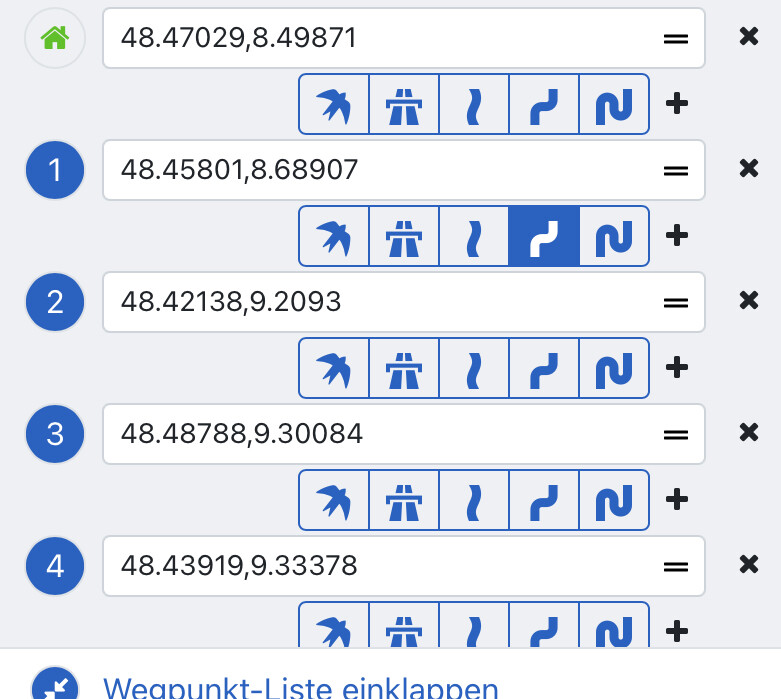
Task: Select the highlighted curvy routing after waypoint 1
Action: coord(544,236)
